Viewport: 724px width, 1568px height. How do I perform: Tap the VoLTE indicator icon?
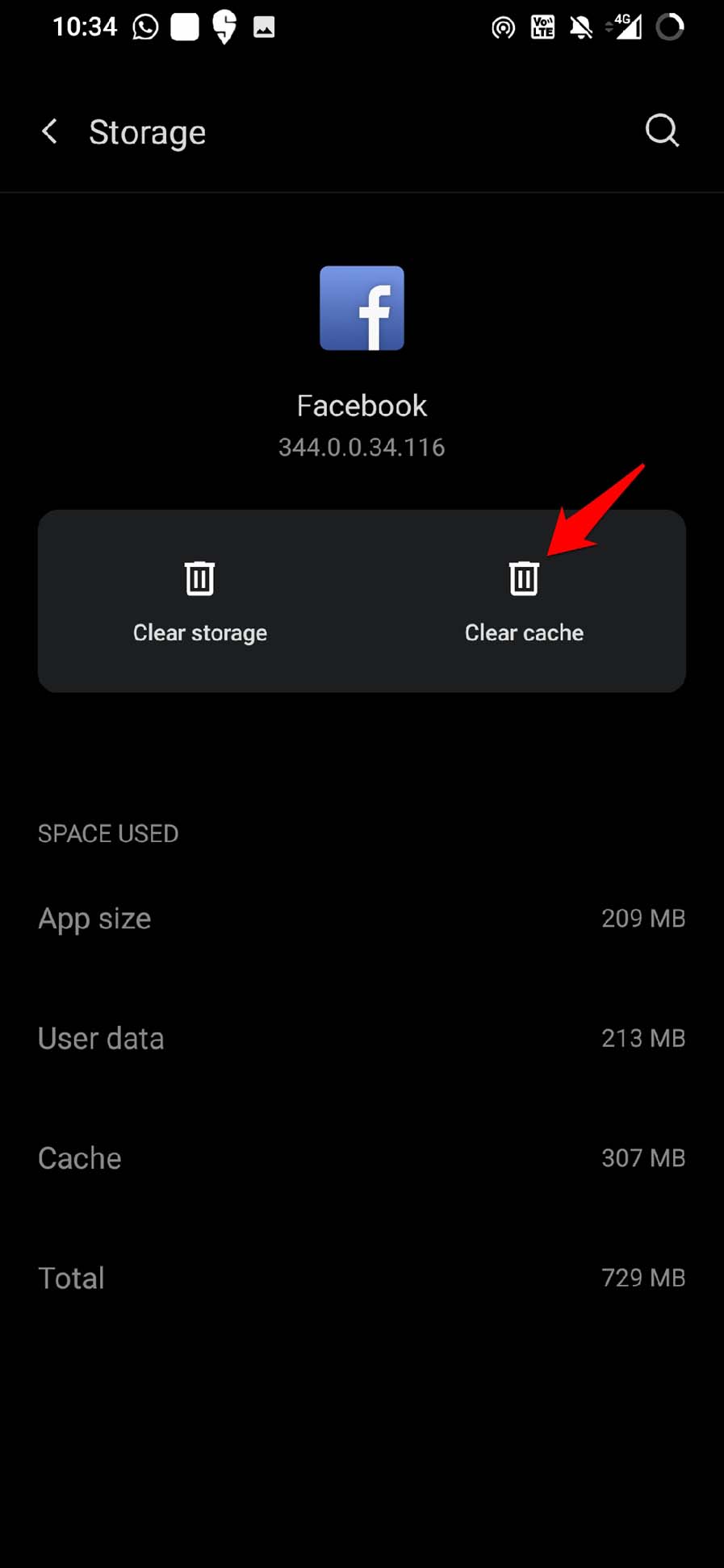click(542, 27)
